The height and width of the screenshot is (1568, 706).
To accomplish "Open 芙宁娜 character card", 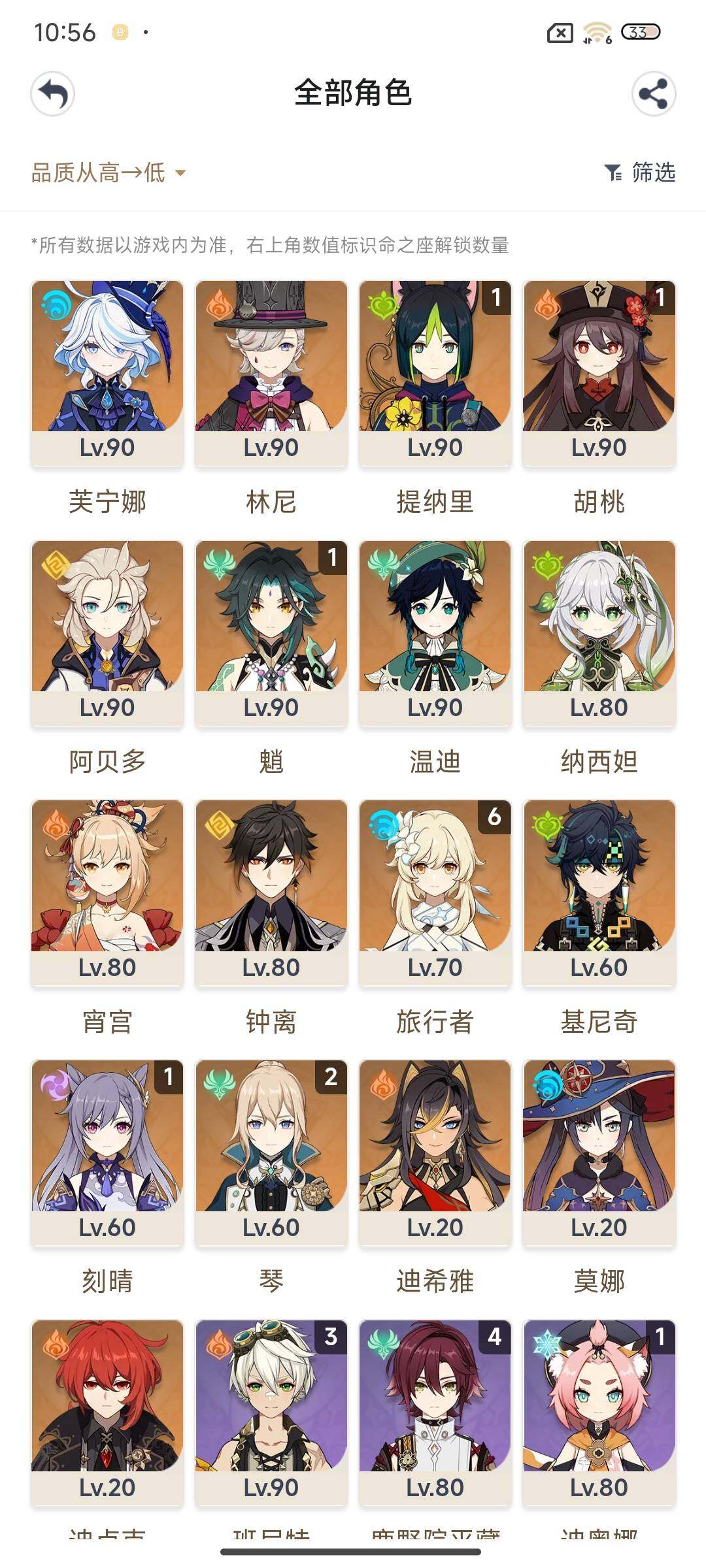I will click(x=107, y=372).
